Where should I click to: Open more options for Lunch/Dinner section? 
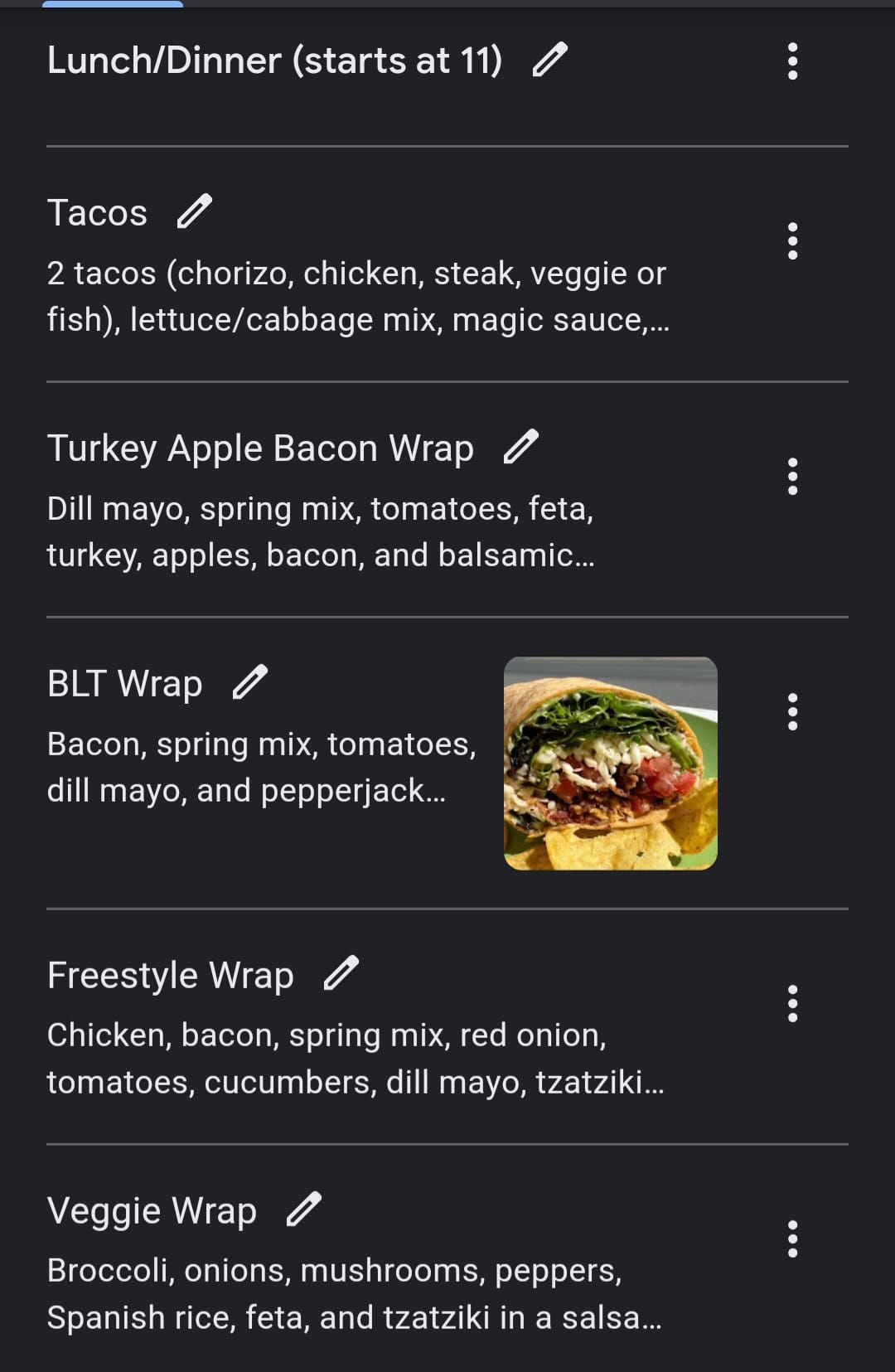click(x=792, y=61)
